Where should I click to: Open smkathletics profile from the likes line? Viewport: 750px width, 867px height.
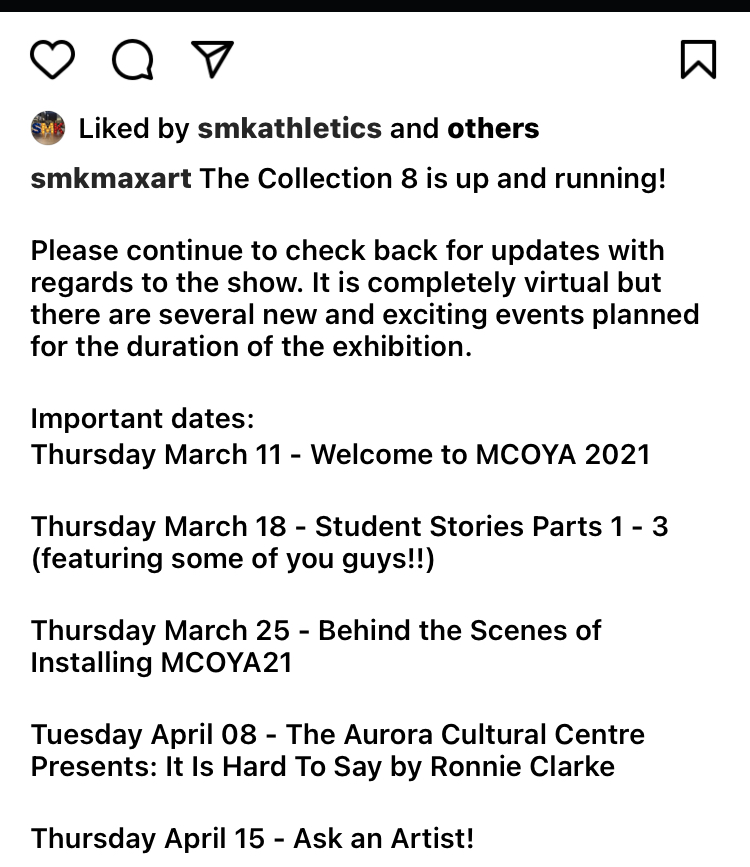pyautogui.click(x=289, y=129)
